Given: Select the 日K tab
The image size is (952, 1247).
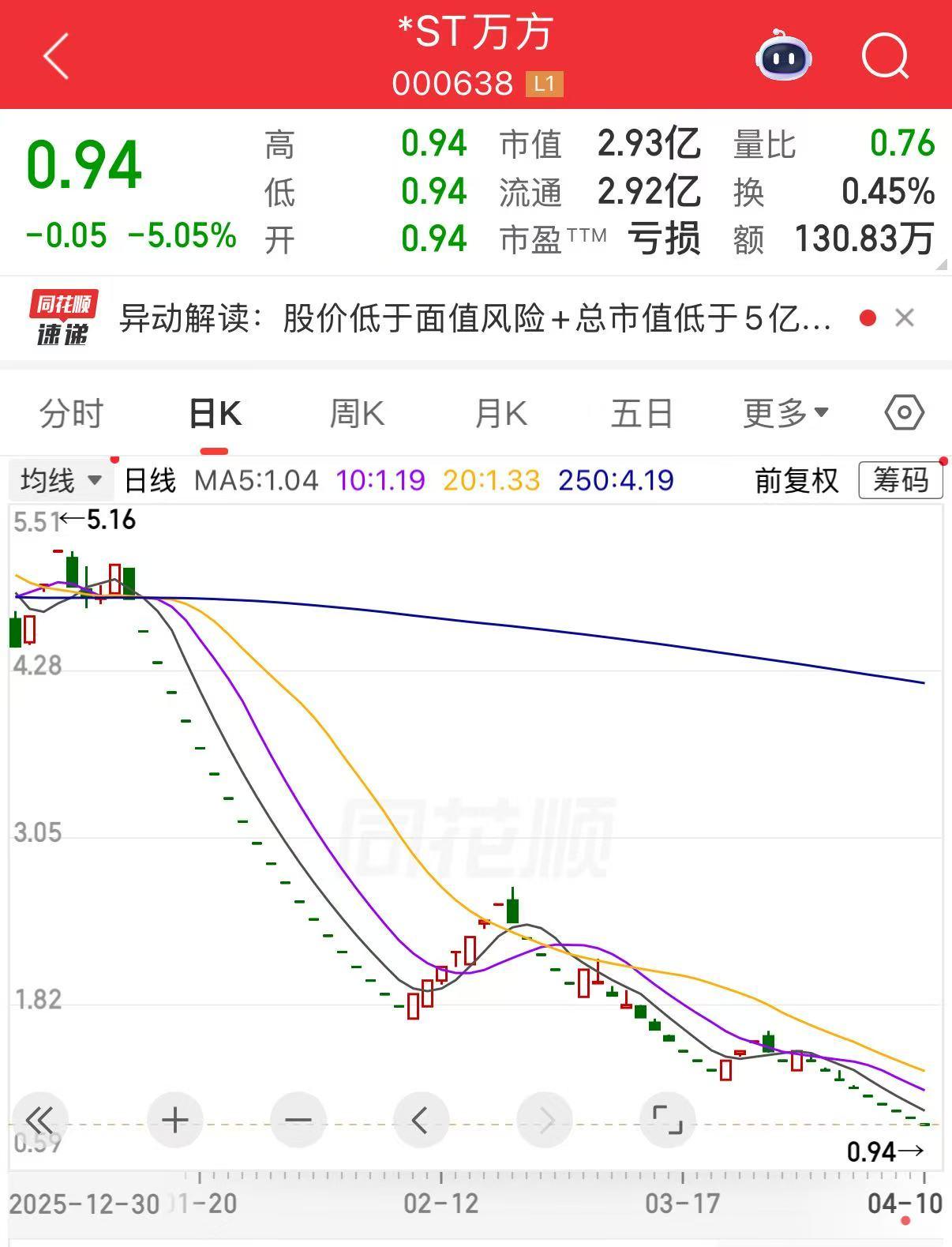Looking at the screenshot, I should click(215, 413).
